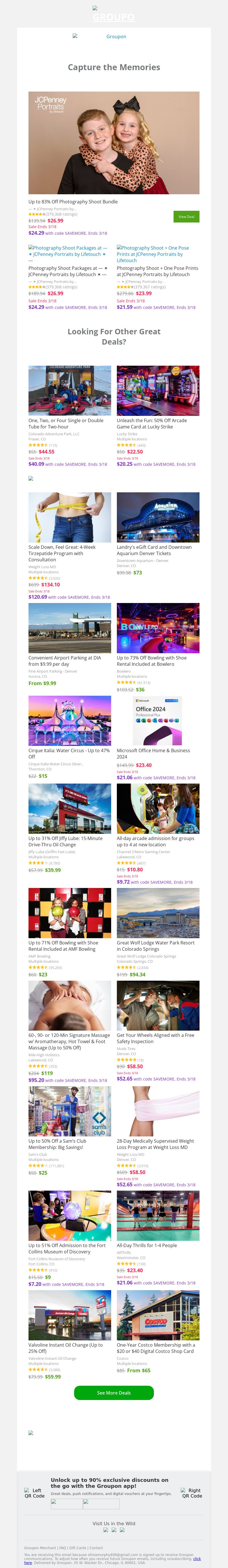
Task: View Colorado Adventure Park tubing deal
Action: 69,390
